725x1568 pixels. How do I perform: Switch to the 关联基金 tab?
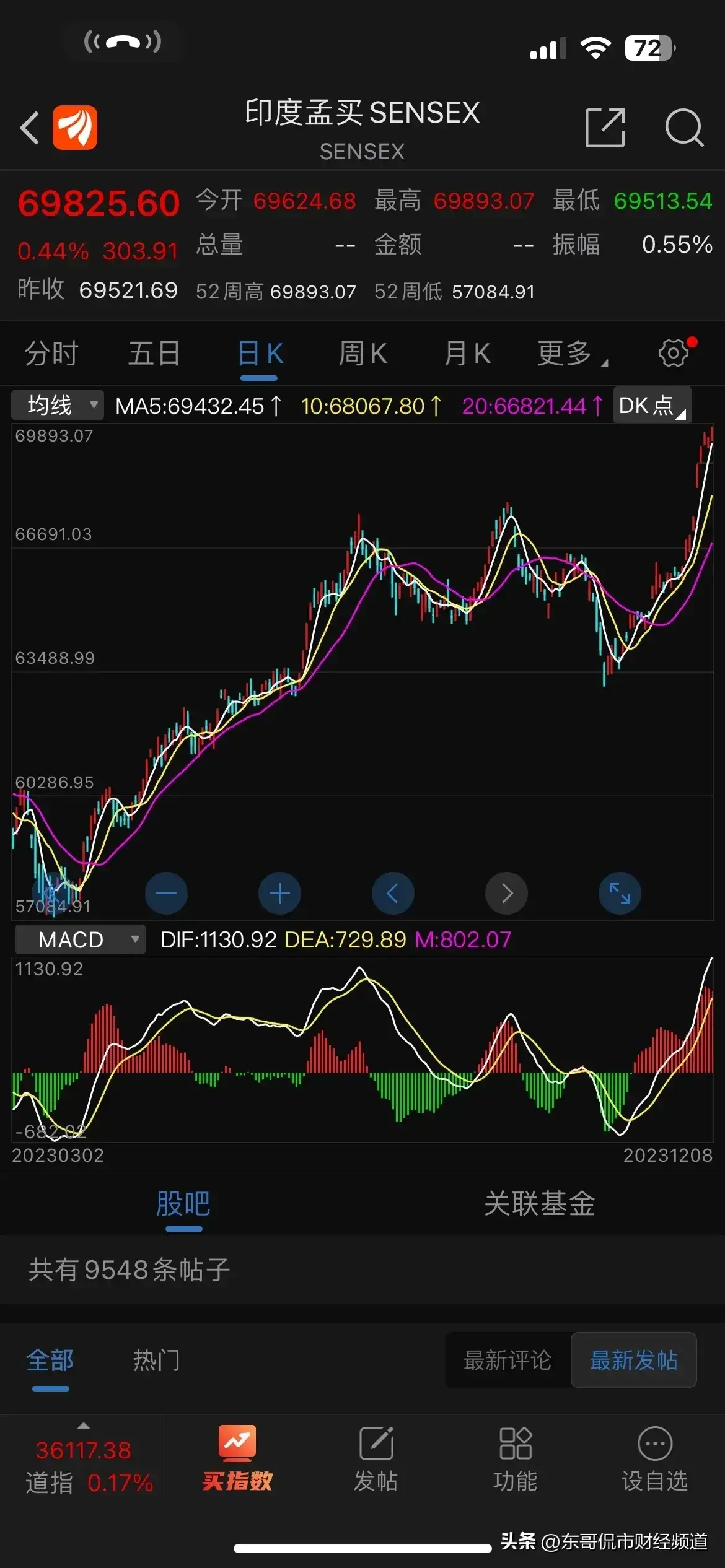pyautogui.click(x=539, y=1204)
